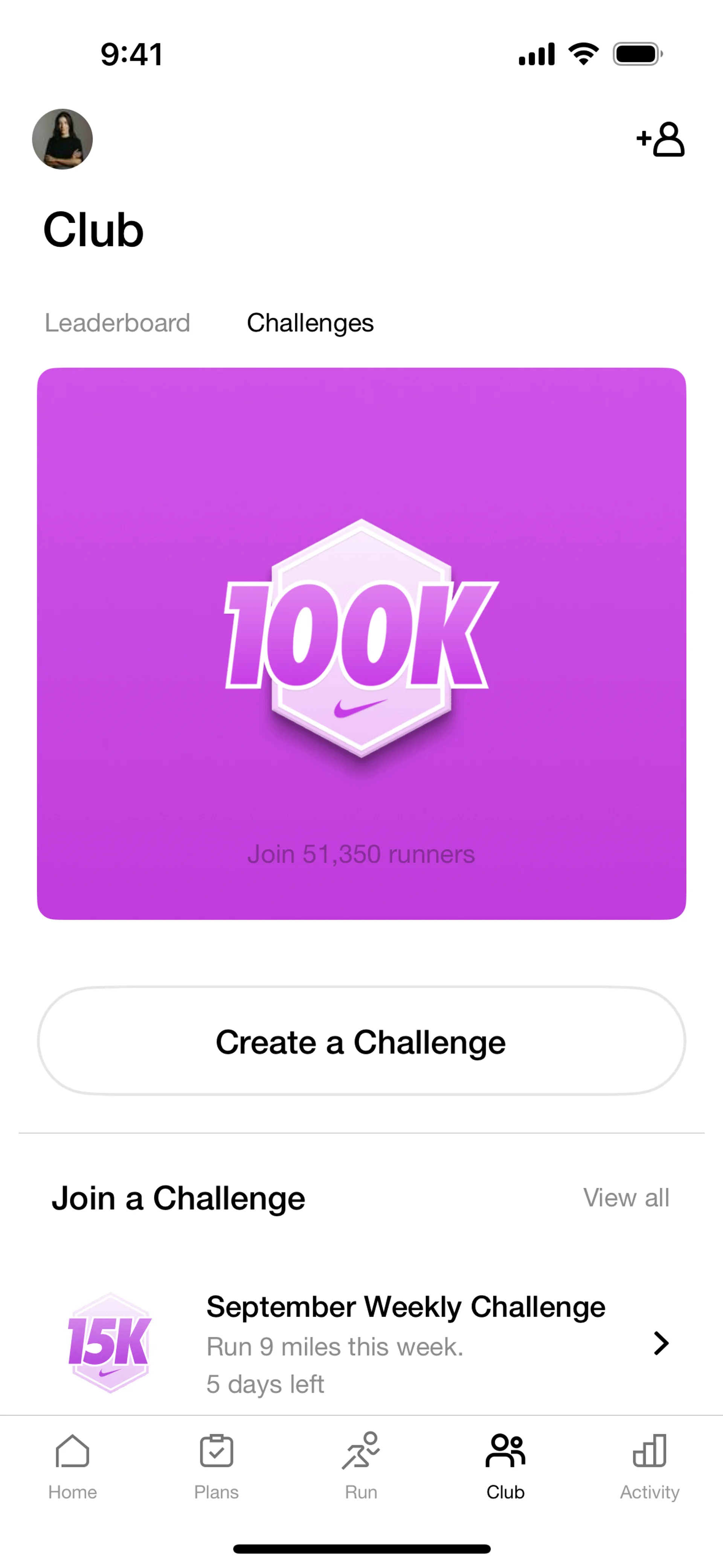Tap the add friend icon
This screenshot has height=1568, width=723.
click(x=660, y=139)
